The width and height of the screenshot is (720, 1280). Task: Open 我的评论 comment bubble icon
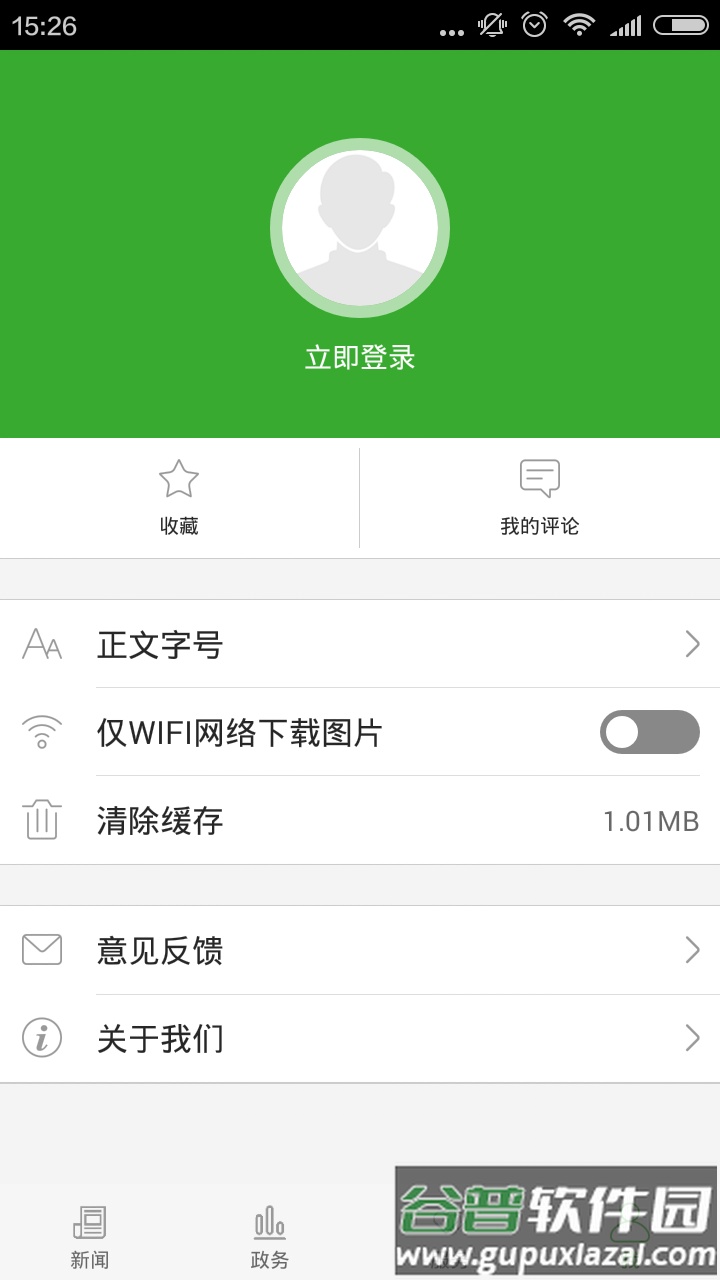click(540, 478)
